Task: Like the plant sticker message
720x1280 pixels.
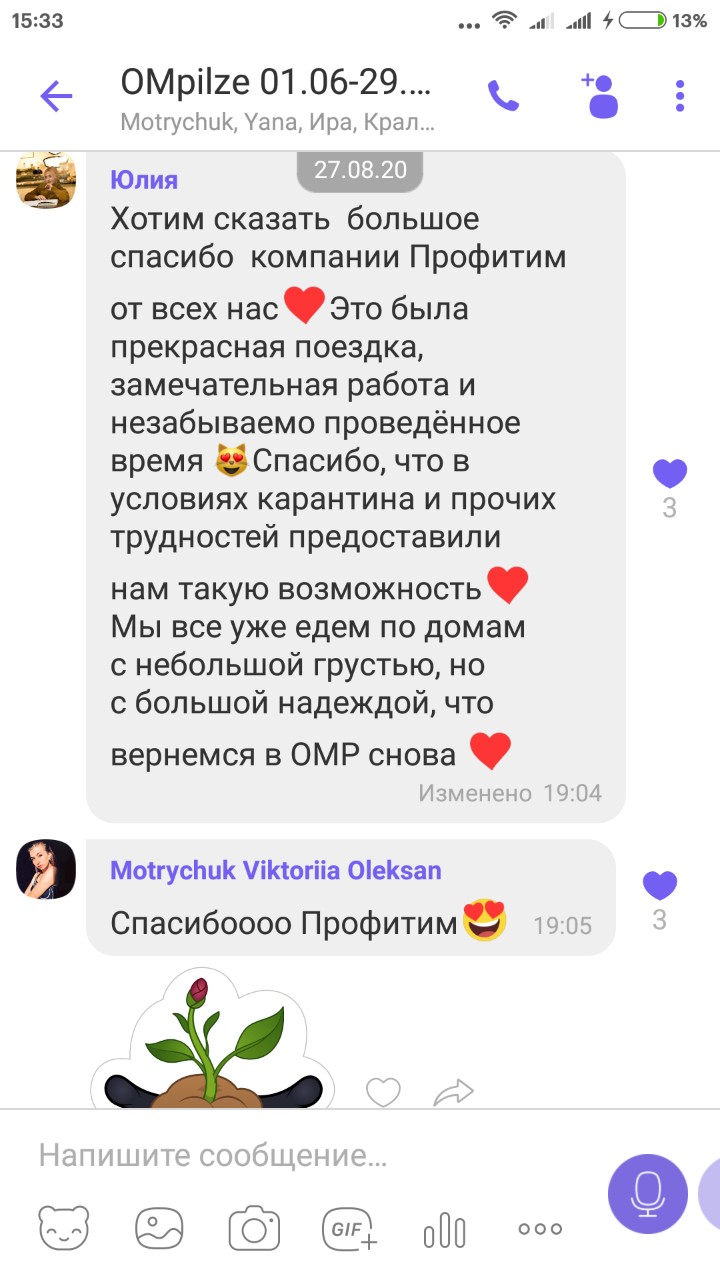Action: pyautogui.click(x=383, y=1092)
